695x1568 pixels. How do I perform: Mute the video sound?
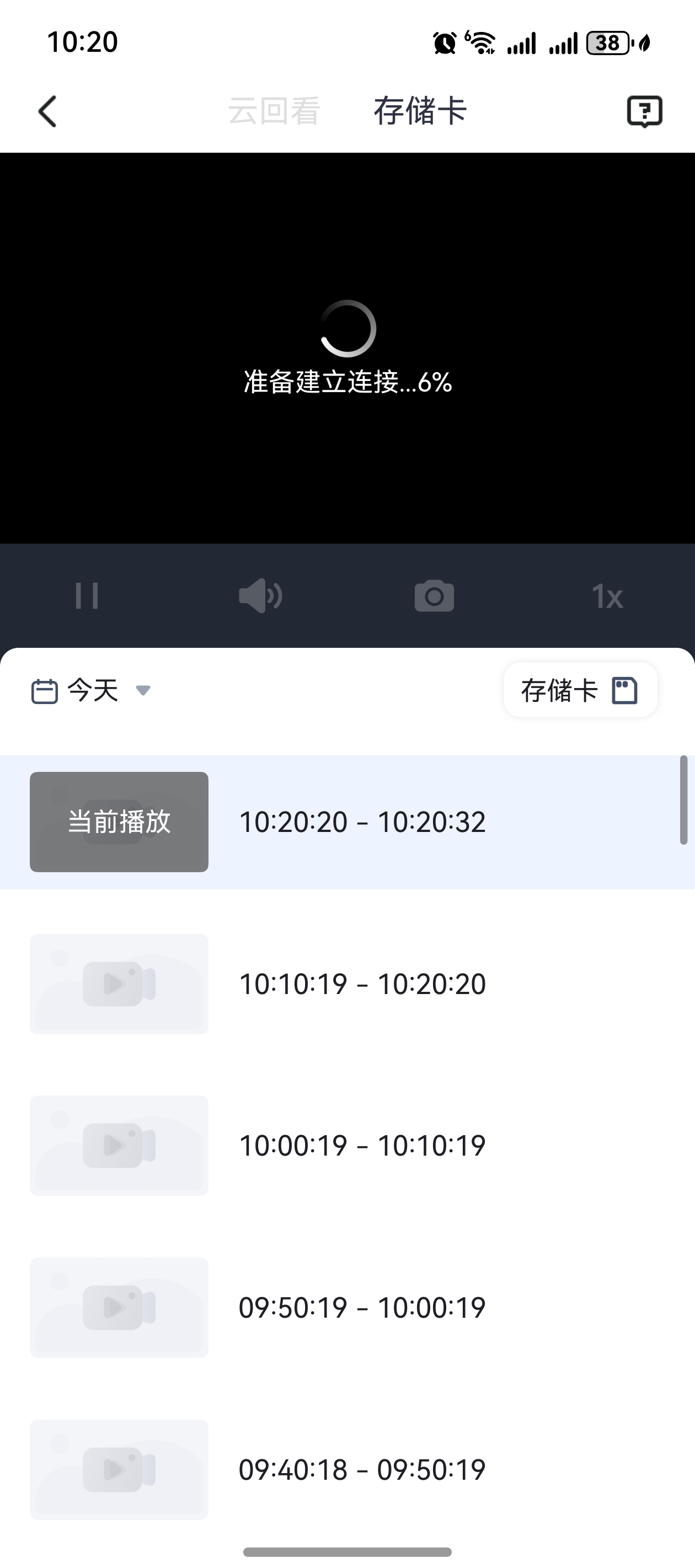(x=261, y=596)
